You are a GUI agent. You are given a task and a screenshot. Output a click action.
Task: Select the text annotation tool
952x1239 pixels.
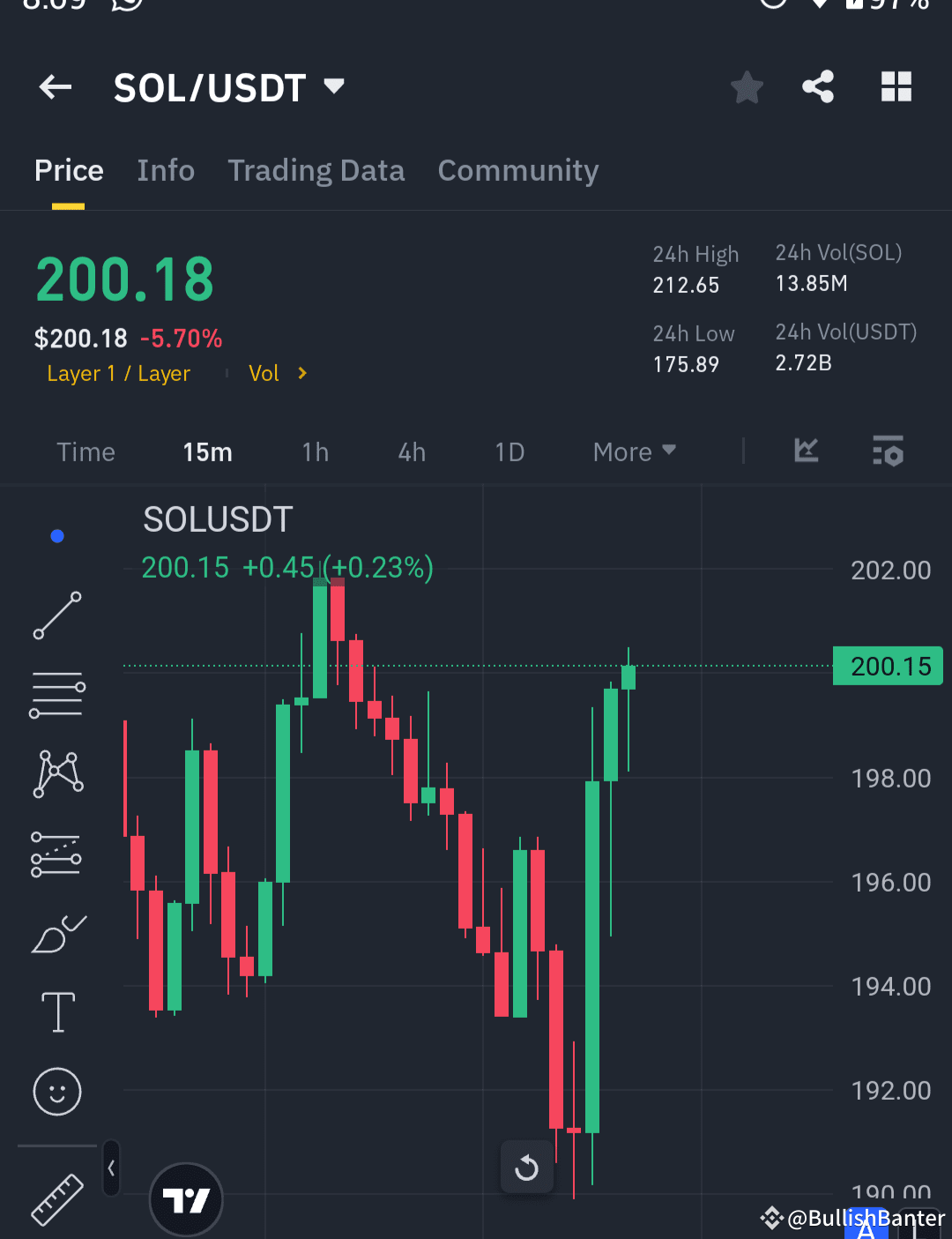point(56,1011)
